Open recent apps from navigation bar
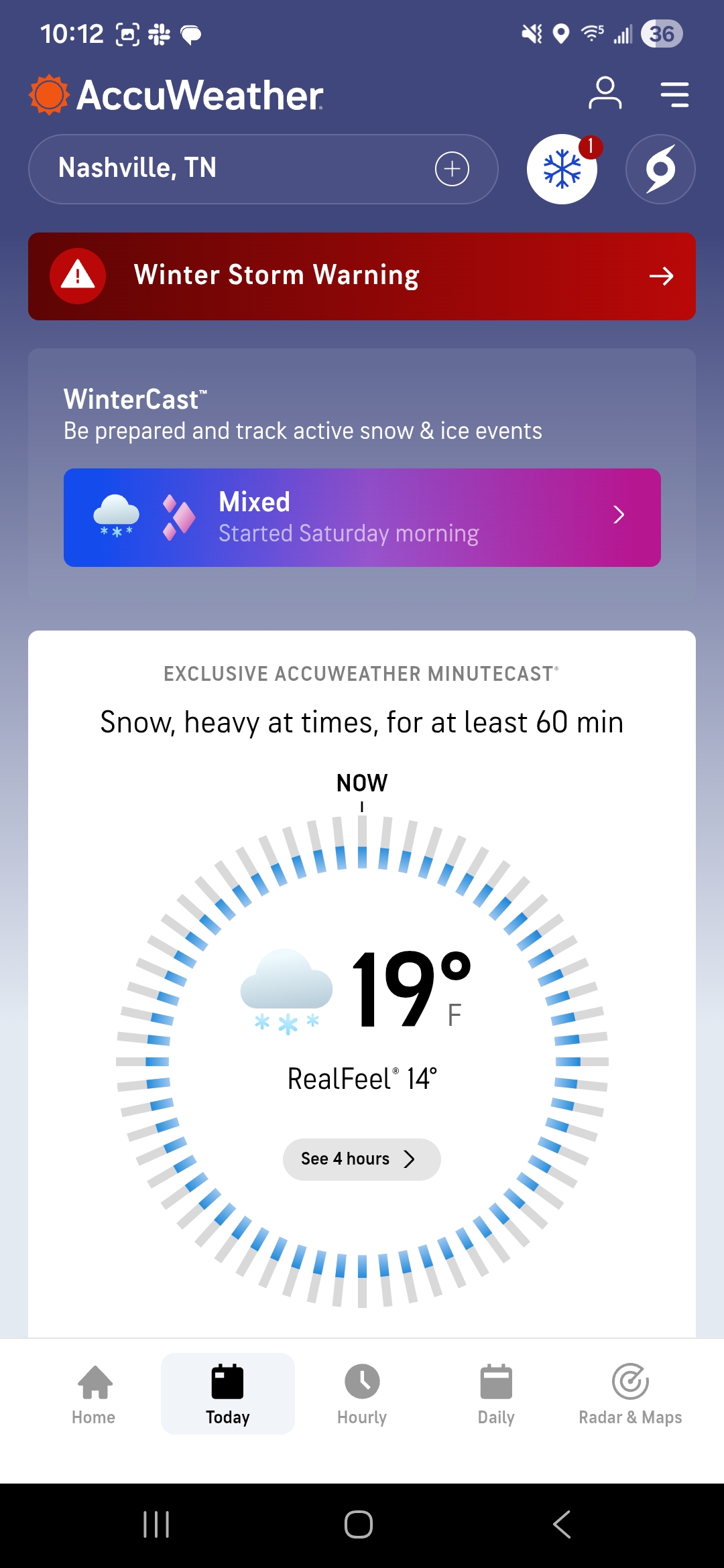 (156, 1524)
